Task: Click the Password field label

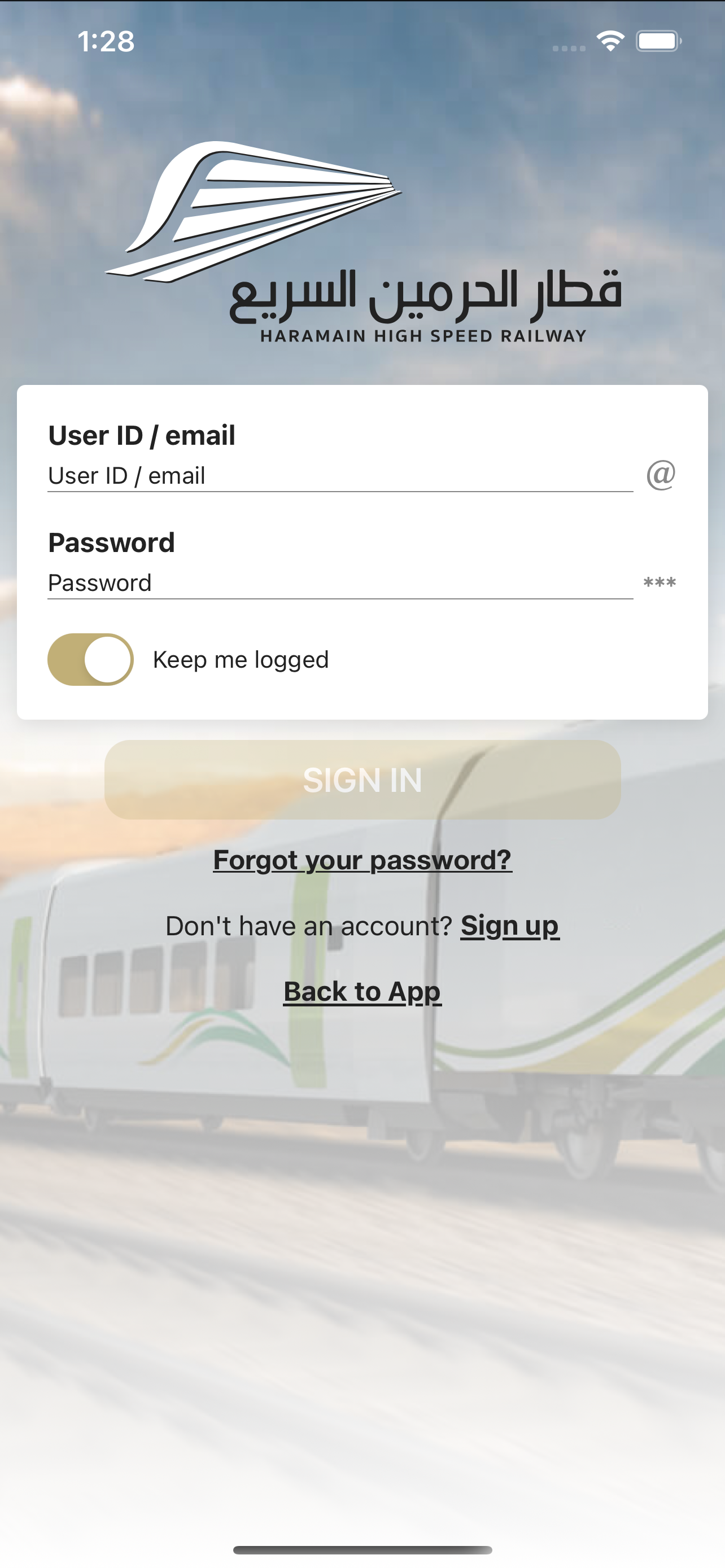Action: tap(111, 541)
